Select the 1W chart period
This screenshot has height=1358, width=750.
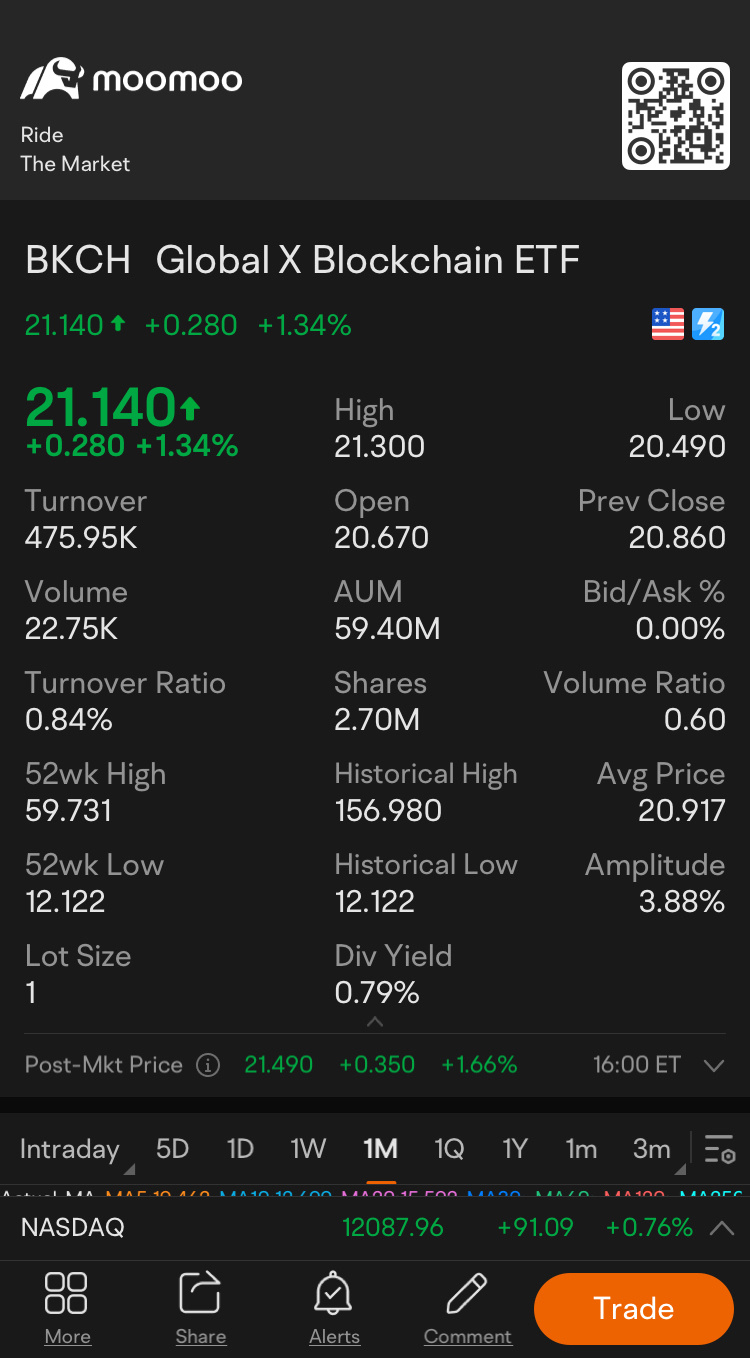308,1150
